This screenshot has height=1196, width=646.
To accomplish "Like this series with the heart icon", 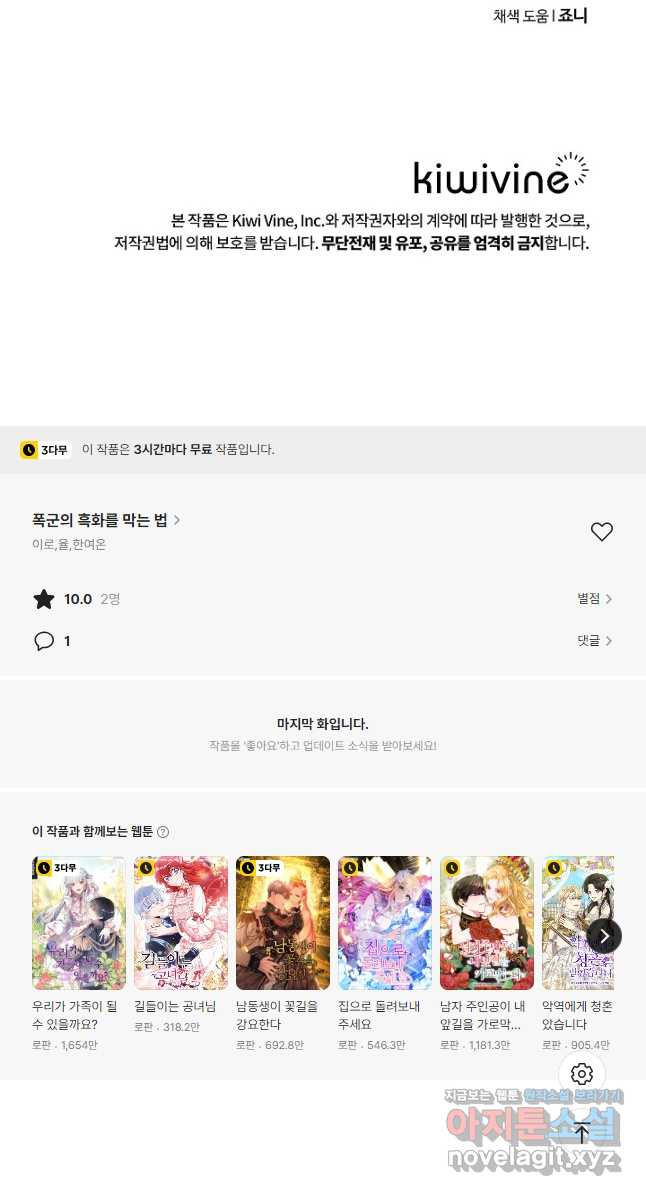I will pos(602,532).
